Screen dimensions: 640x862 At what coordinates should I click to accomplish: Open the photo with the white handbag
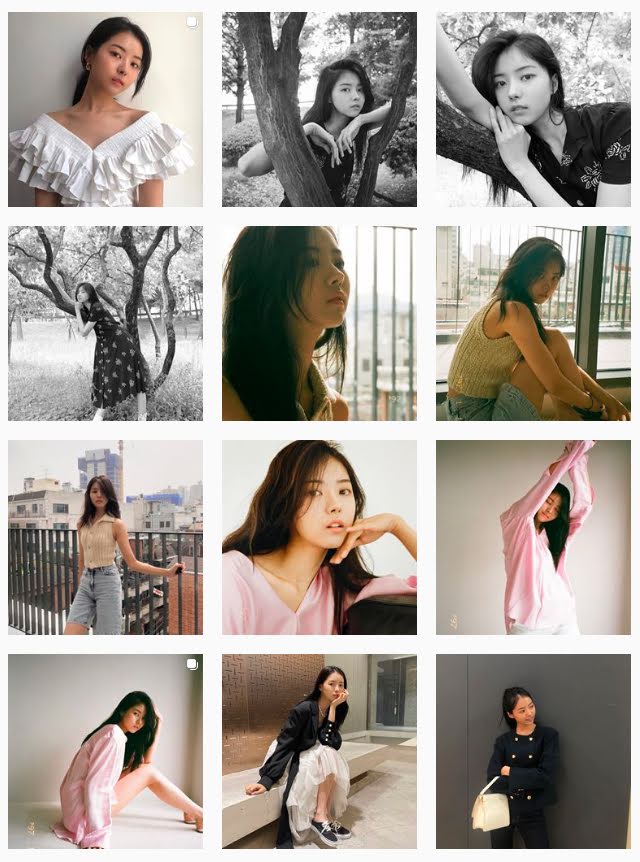click(x=533, y=751)
